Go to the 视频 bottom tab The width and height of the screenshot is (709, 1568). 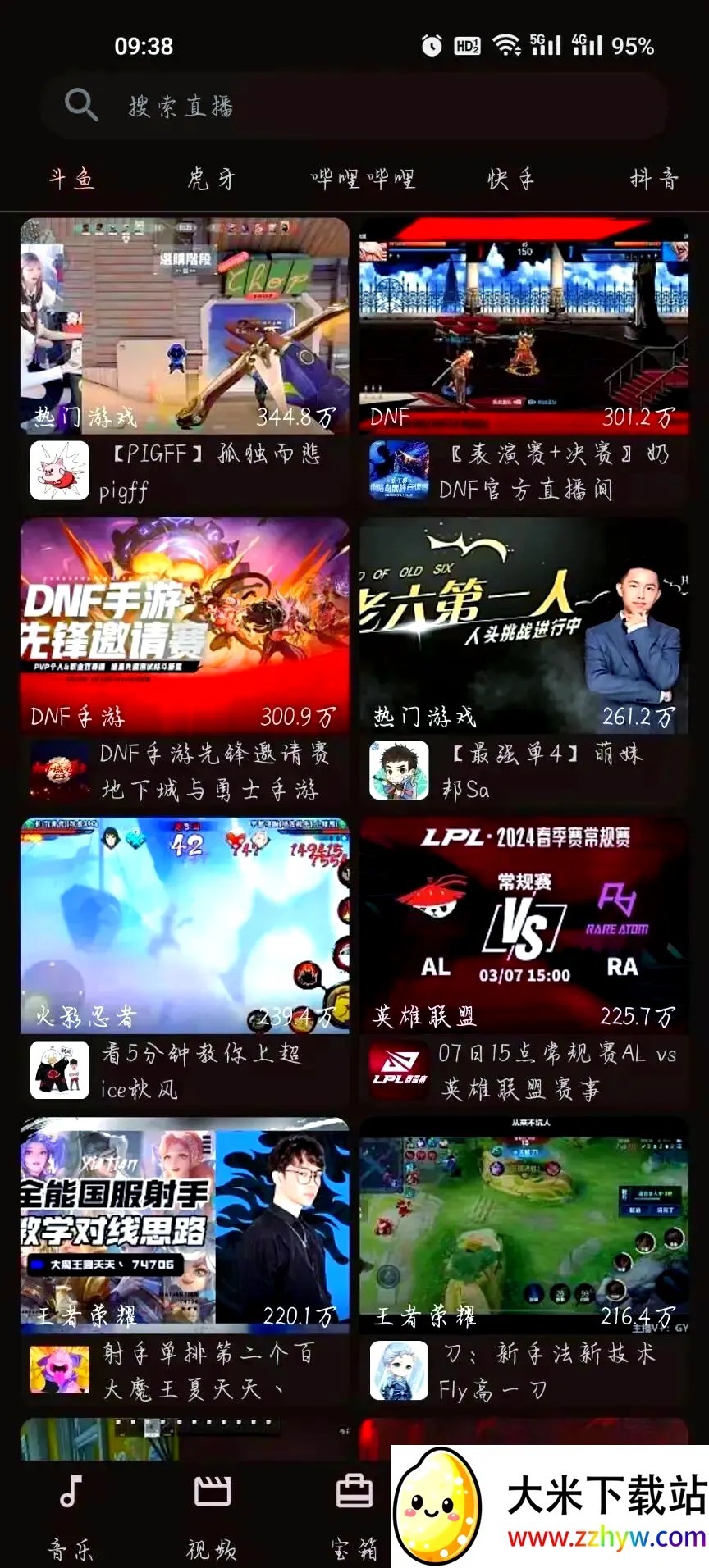pyautogui.click(x=212, y=1513)
